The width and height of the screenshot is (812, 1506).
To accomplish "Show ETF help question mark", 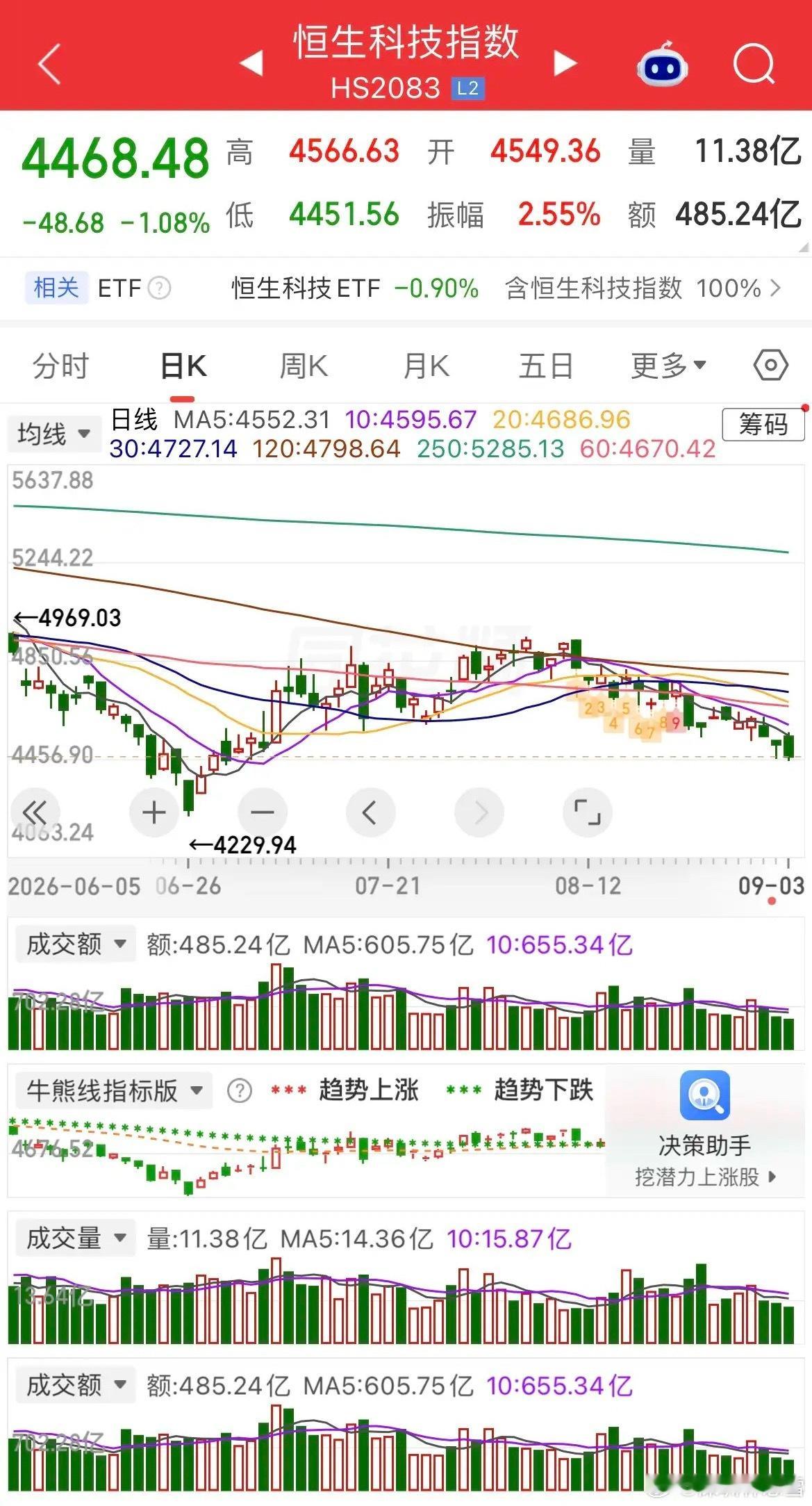I will (x=160, y=288).
